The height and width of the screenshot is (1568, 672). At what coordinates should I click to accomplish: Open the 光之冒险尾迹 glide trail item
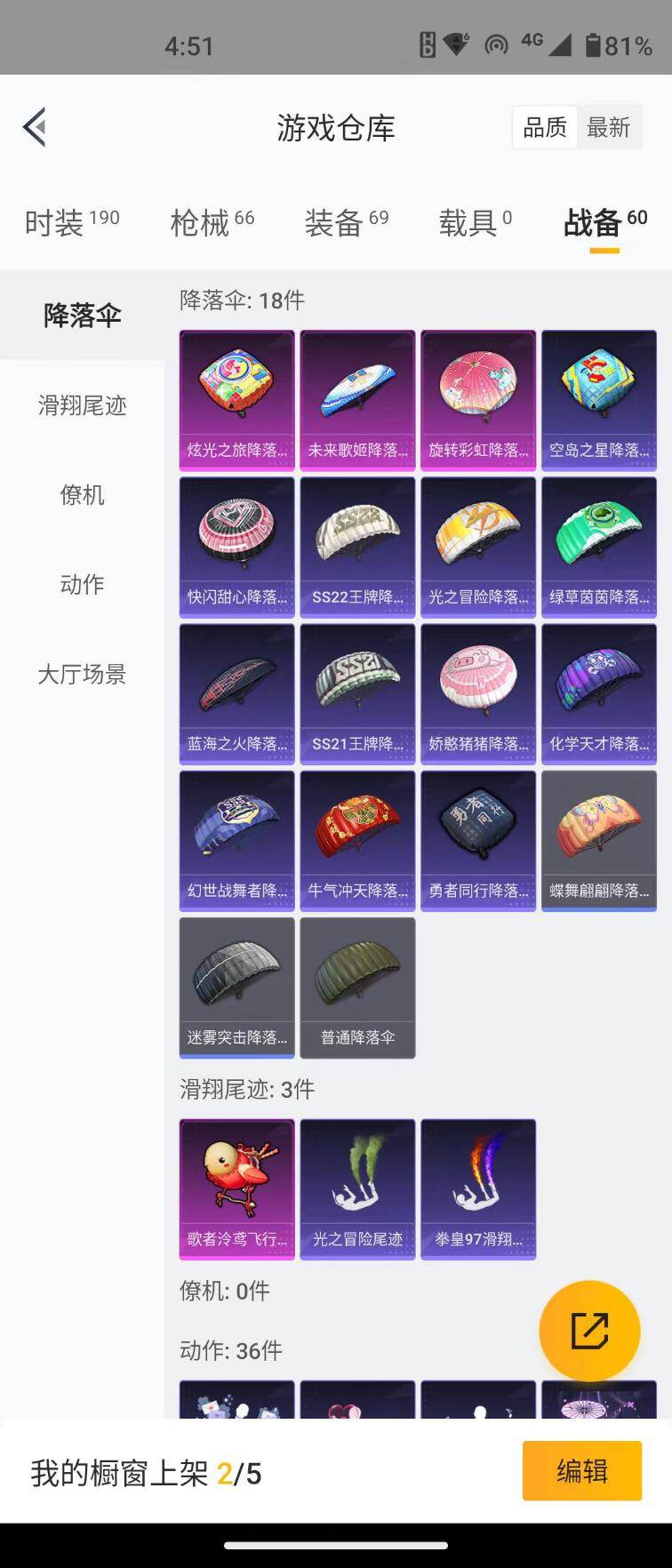[357, 1189]
